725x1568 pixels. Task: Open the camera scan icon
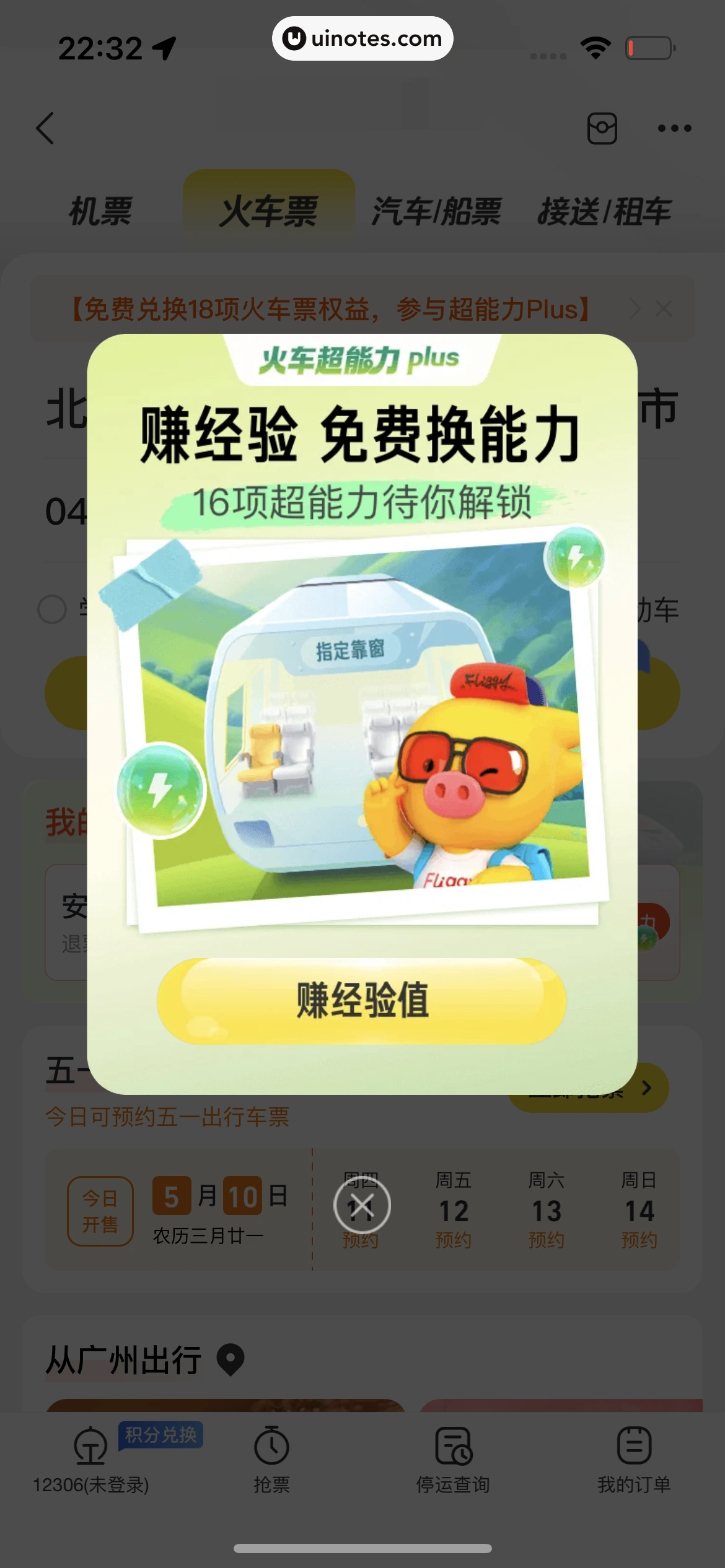pos(602,128)
